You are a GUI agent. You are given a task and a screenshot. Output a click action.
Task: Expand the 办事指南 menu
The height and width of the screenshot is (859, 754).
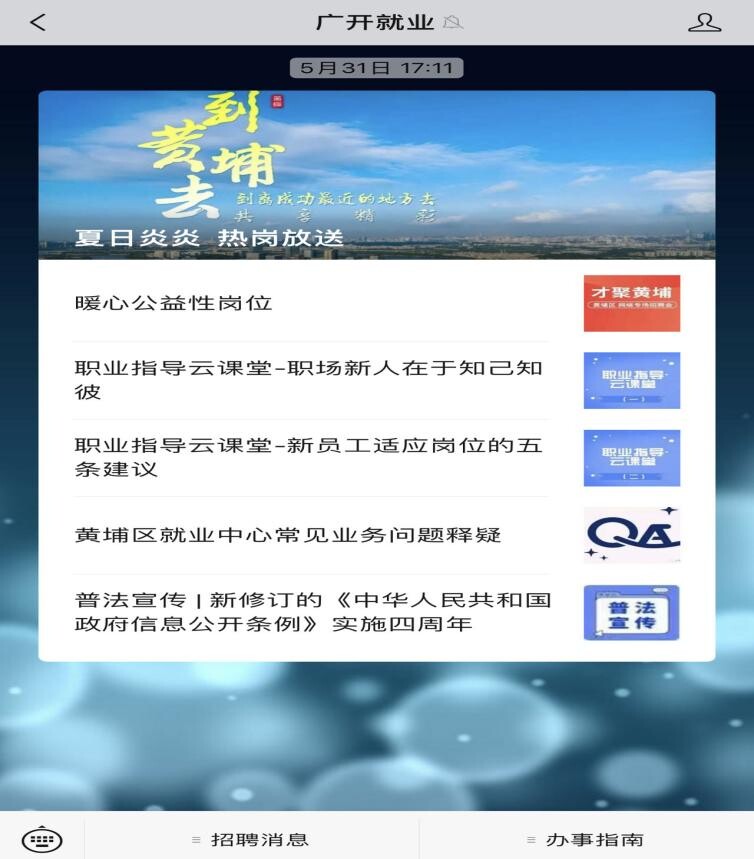[x=586, y=839]
